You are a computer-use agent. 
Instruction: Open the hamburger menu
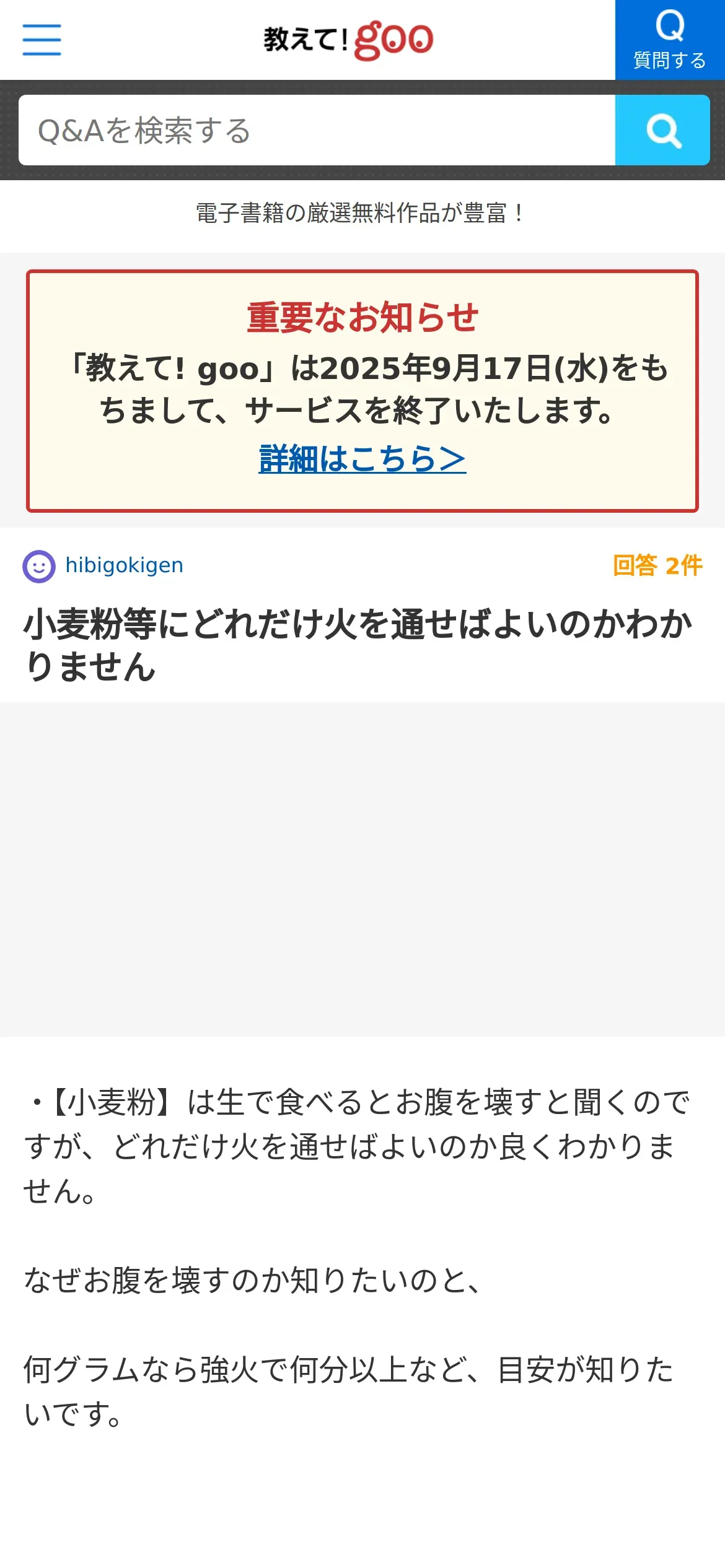point(42,40)
